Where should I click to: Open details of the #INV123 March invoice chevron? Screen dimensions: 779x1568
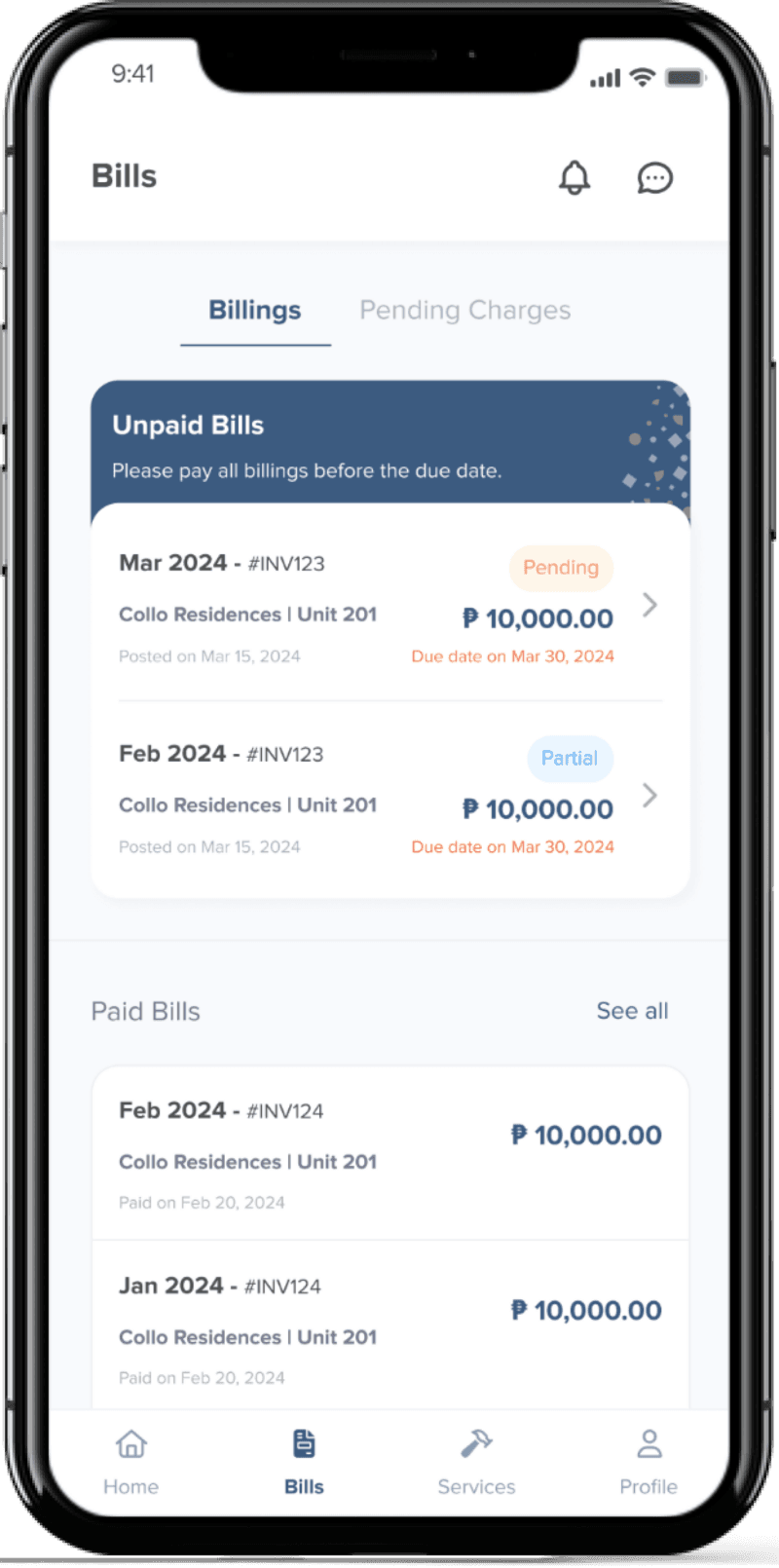[649, 605]
